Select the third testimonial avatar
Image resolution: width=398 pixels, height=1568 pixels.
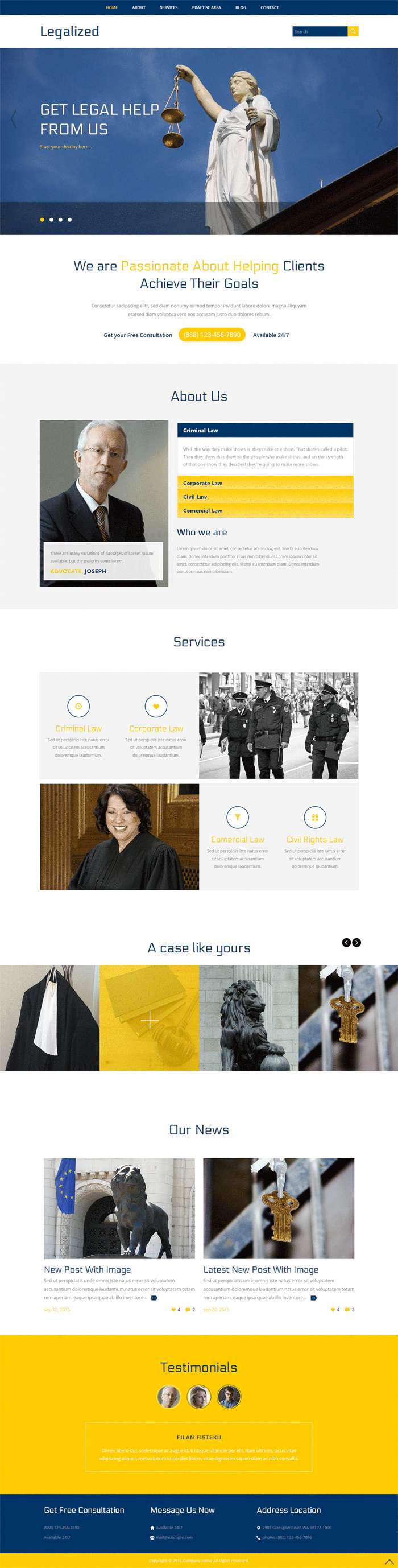pyautogui.click(x=230, y=1396)
